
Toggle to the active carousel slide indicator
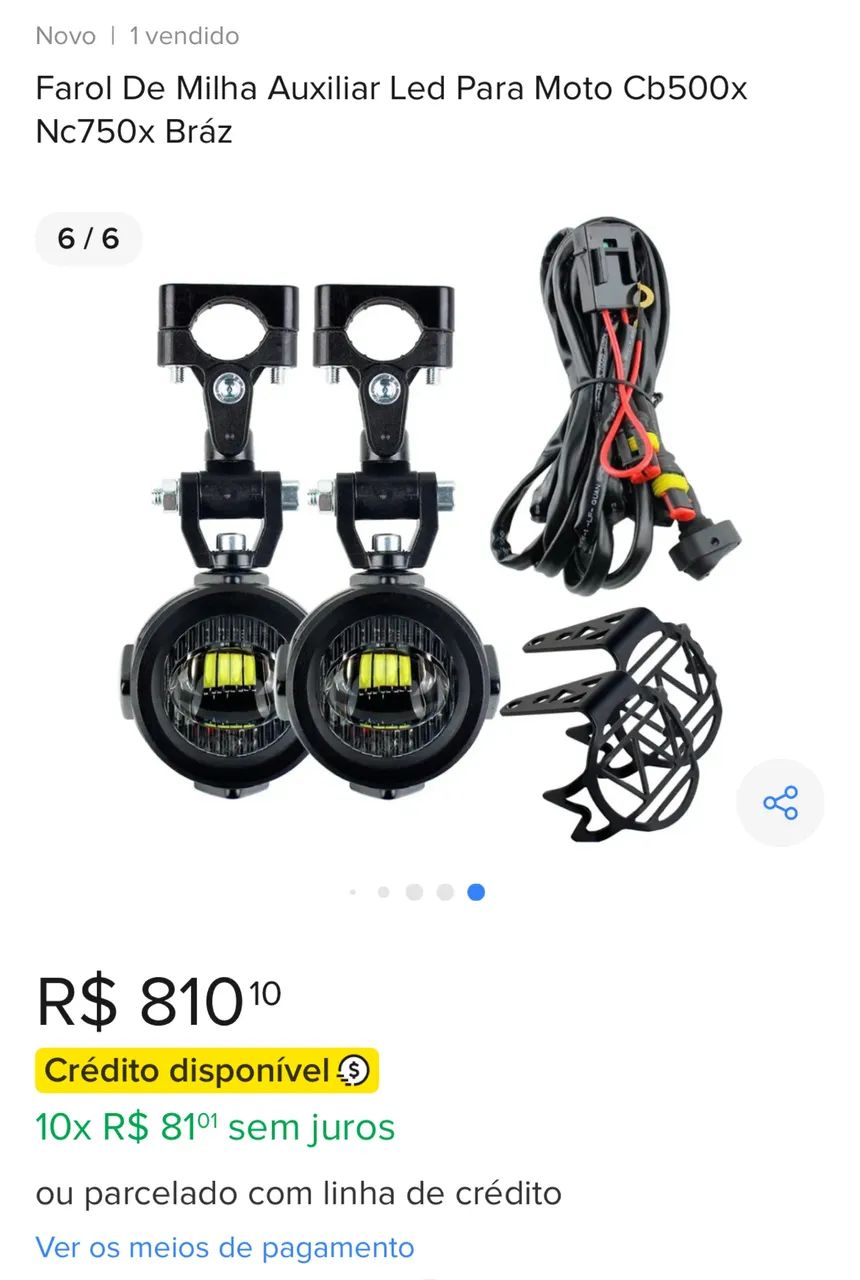point(476,891)
